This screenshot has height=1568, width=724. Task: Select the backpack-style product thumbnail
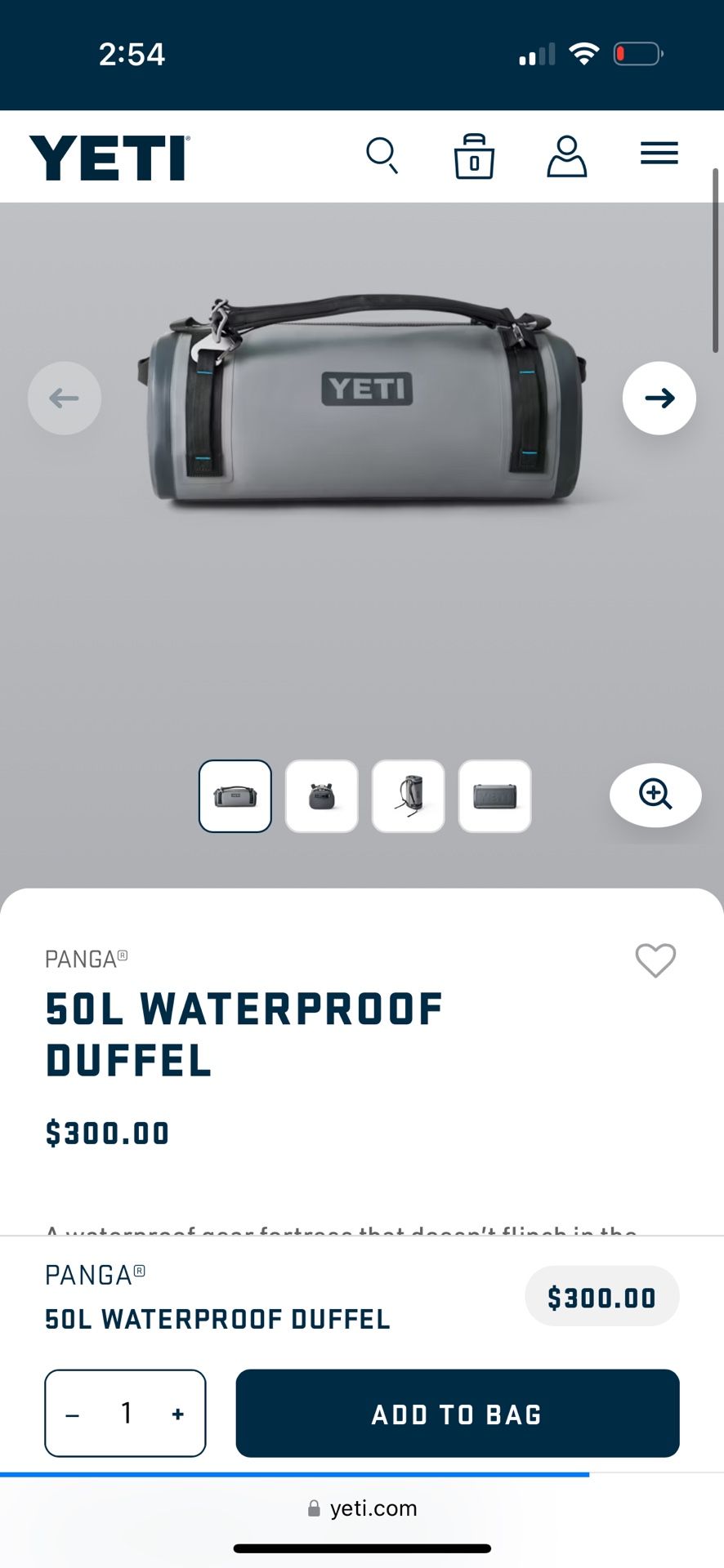pos(409,795)
